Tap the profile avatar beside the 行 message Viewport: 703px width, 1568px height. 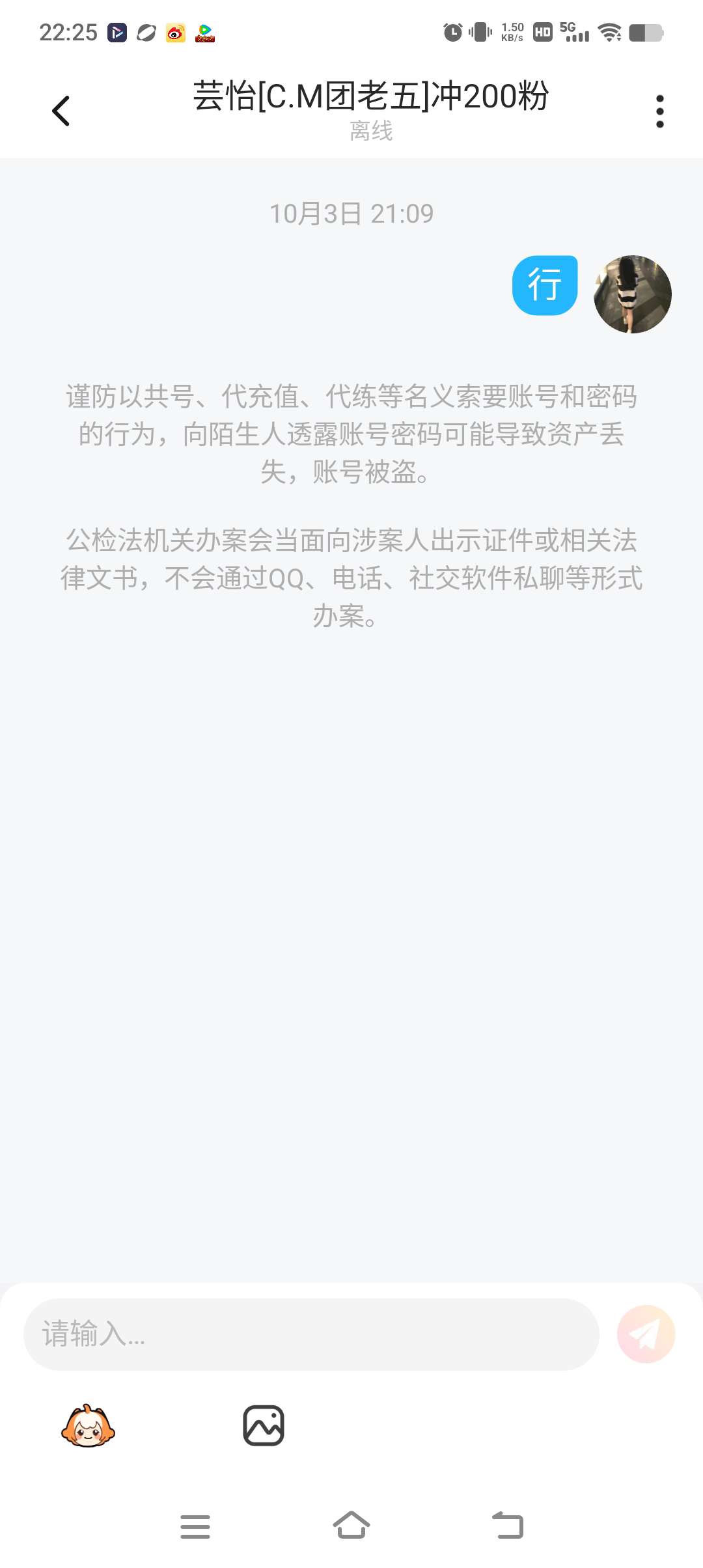(x=632, y=294)
